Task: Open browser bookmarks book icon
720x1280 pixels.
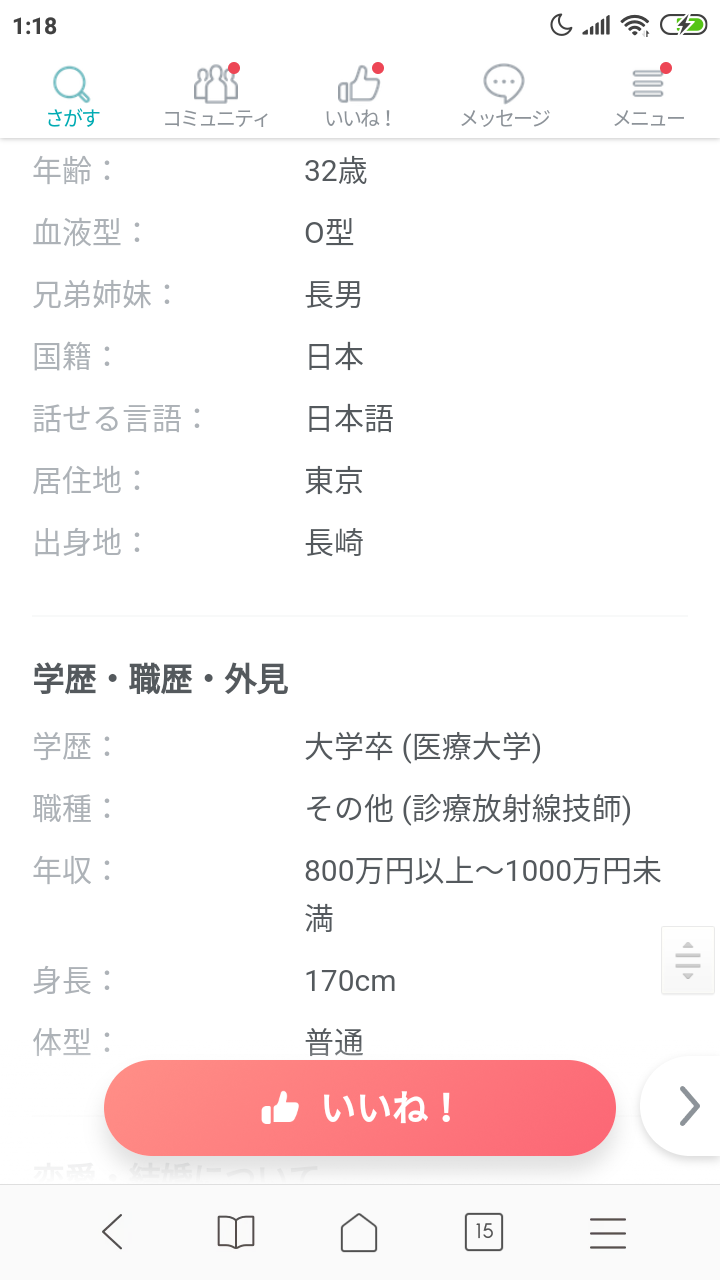Action: click(x=236, y=1232)
